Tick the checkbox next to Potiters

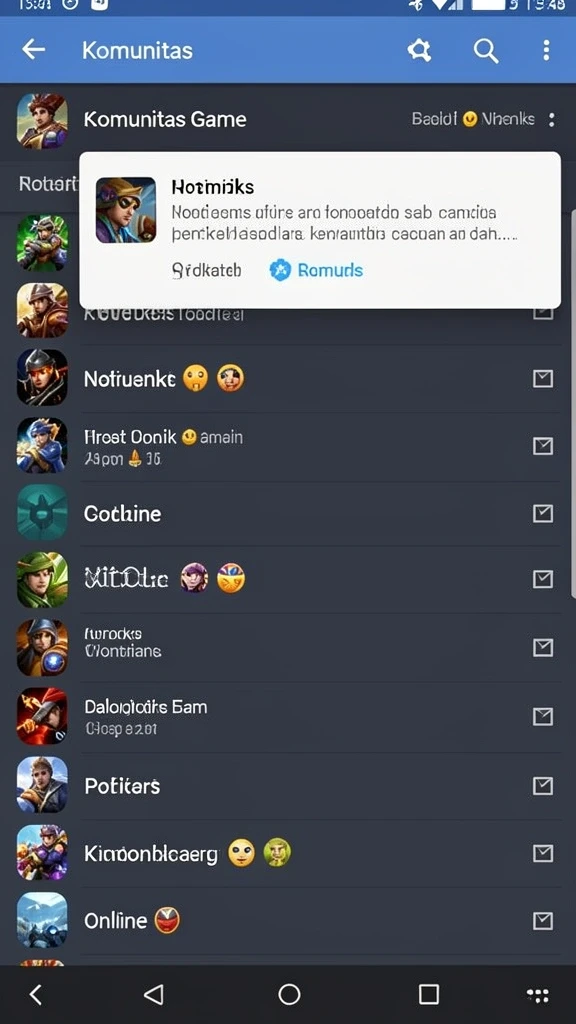point(543,786)
